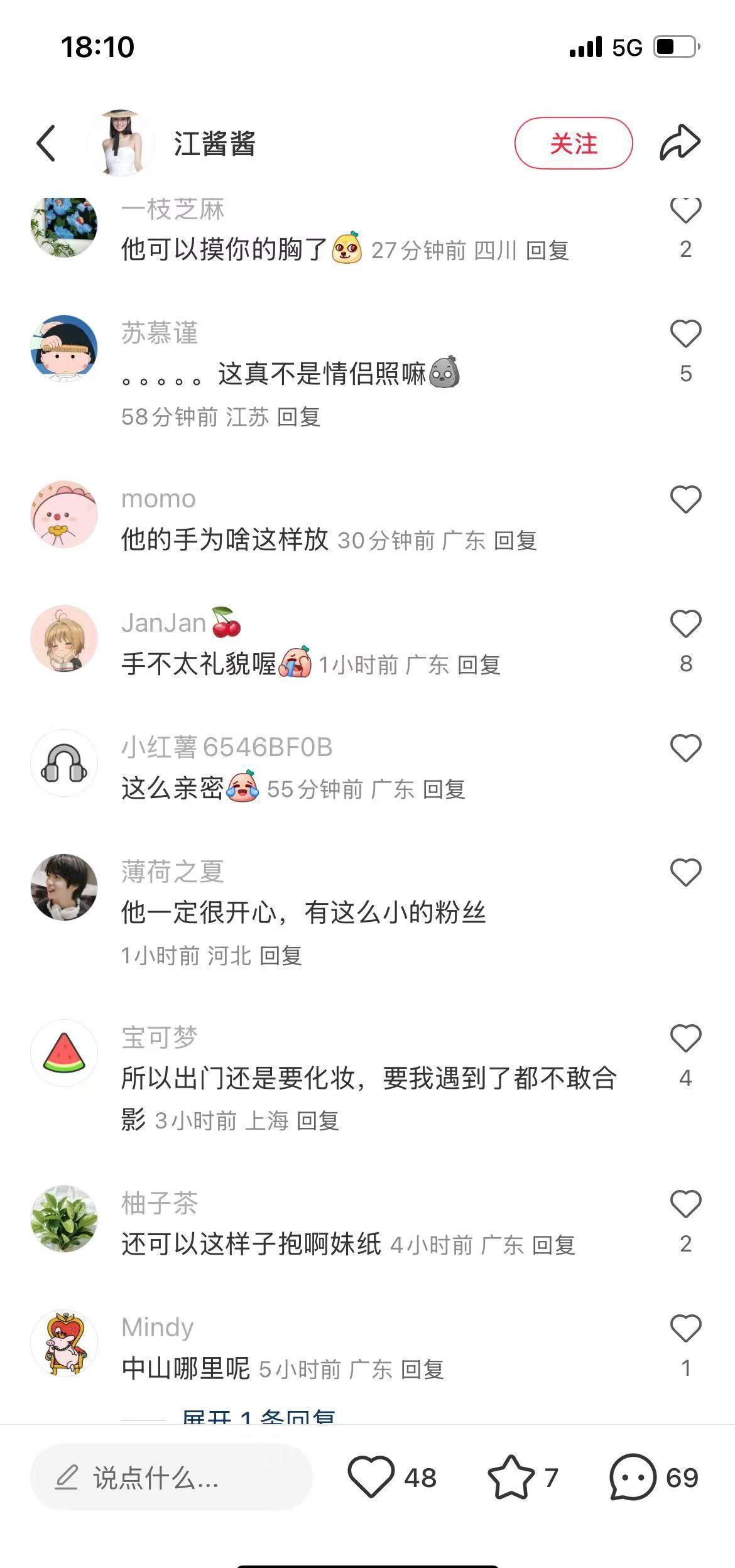Open the 69 comments bubble icon
This screenshot has width=735, height=1568.
pos(633,1477)
